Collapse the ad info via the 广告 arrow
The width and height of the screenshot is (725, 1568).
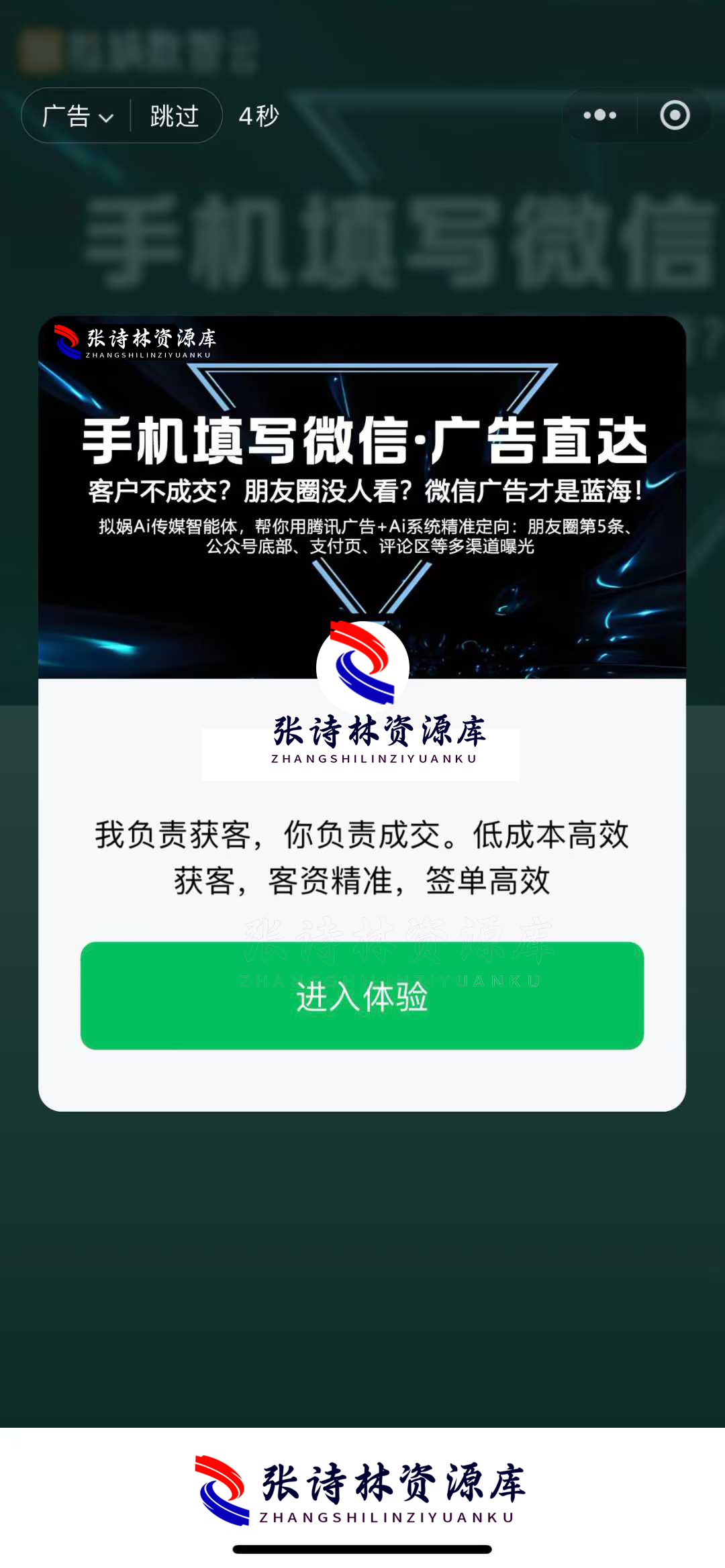coord(104,117)
